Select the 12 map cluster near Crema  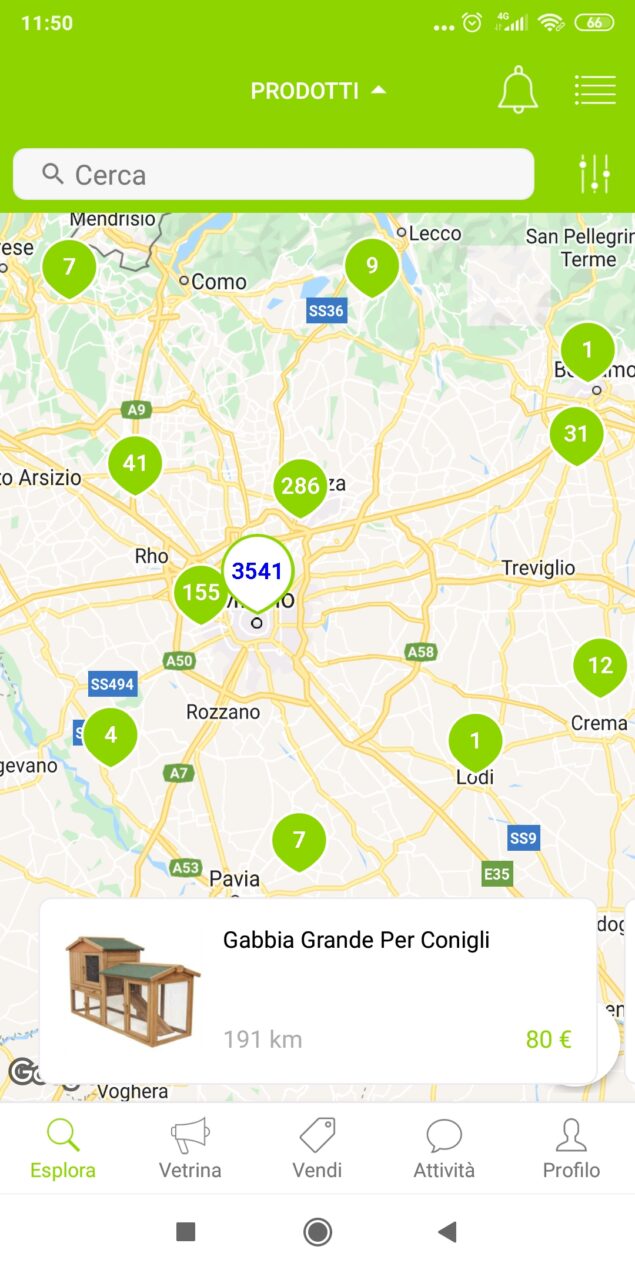coord(600,665)
